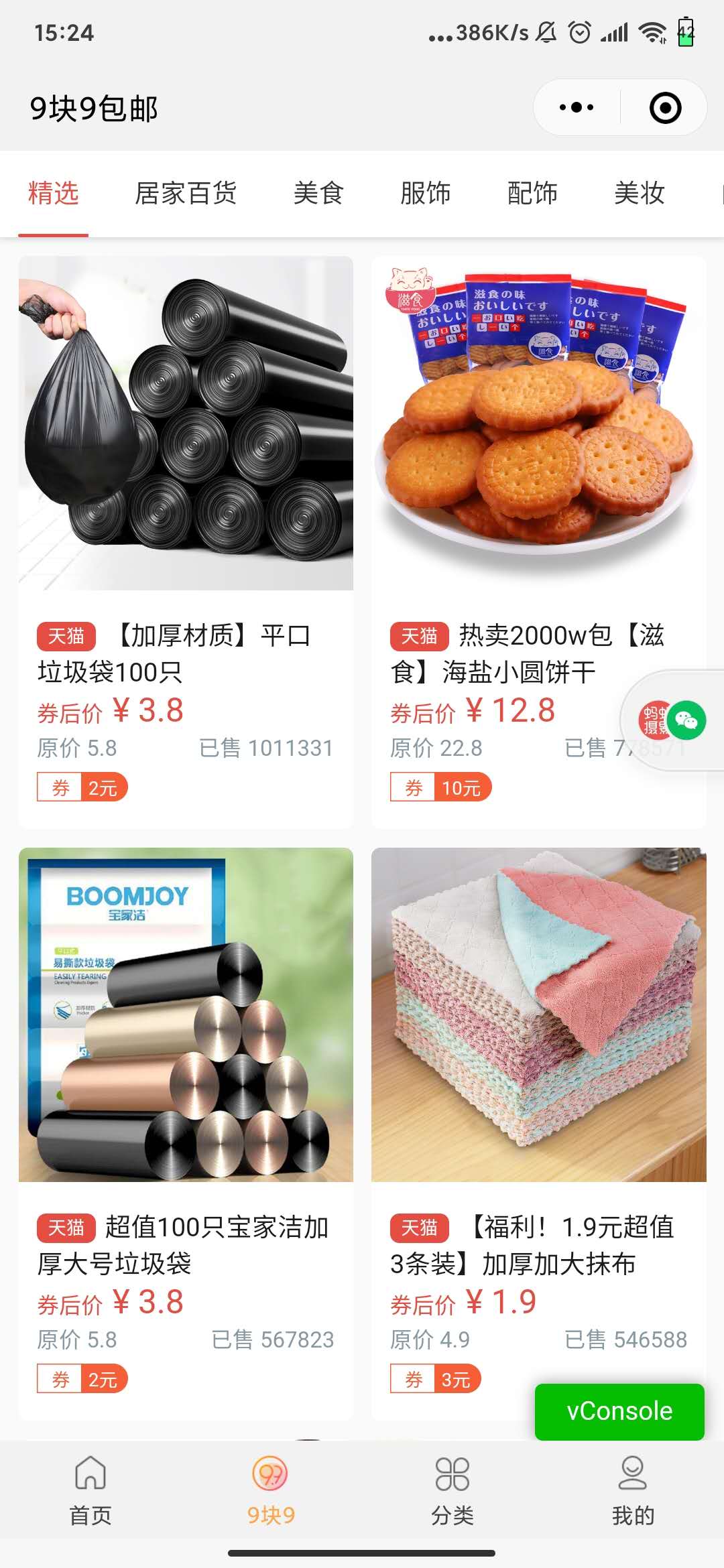View the 加厚加大抹布 product
This screenshot has height=1568, width=724.
click(538, 1072)
